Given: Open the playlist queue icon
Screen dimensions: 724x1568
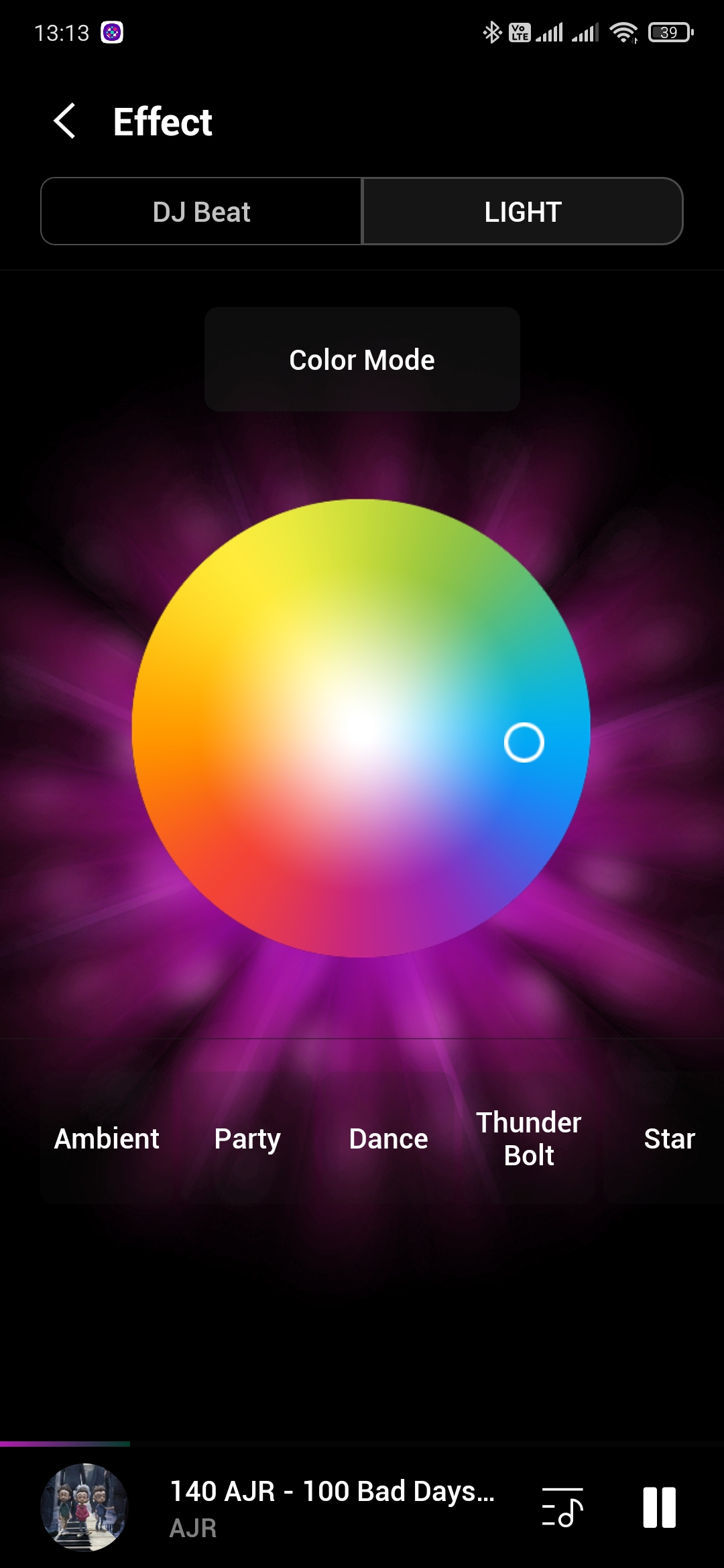Looking at the screenshot, I should 562,1508.
